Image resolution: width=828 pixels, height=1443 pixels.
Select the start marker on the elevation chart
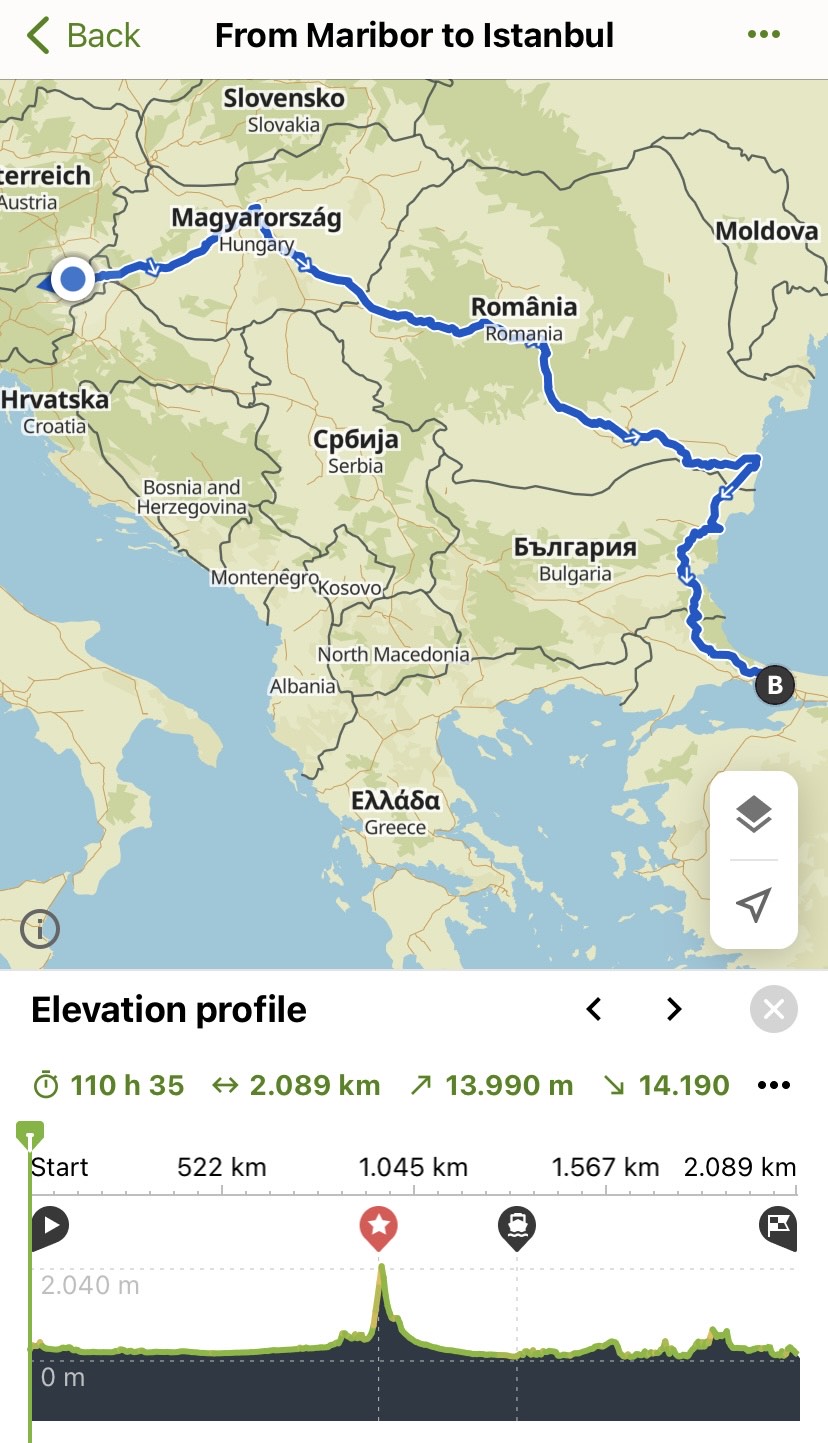pos(50,1226)
